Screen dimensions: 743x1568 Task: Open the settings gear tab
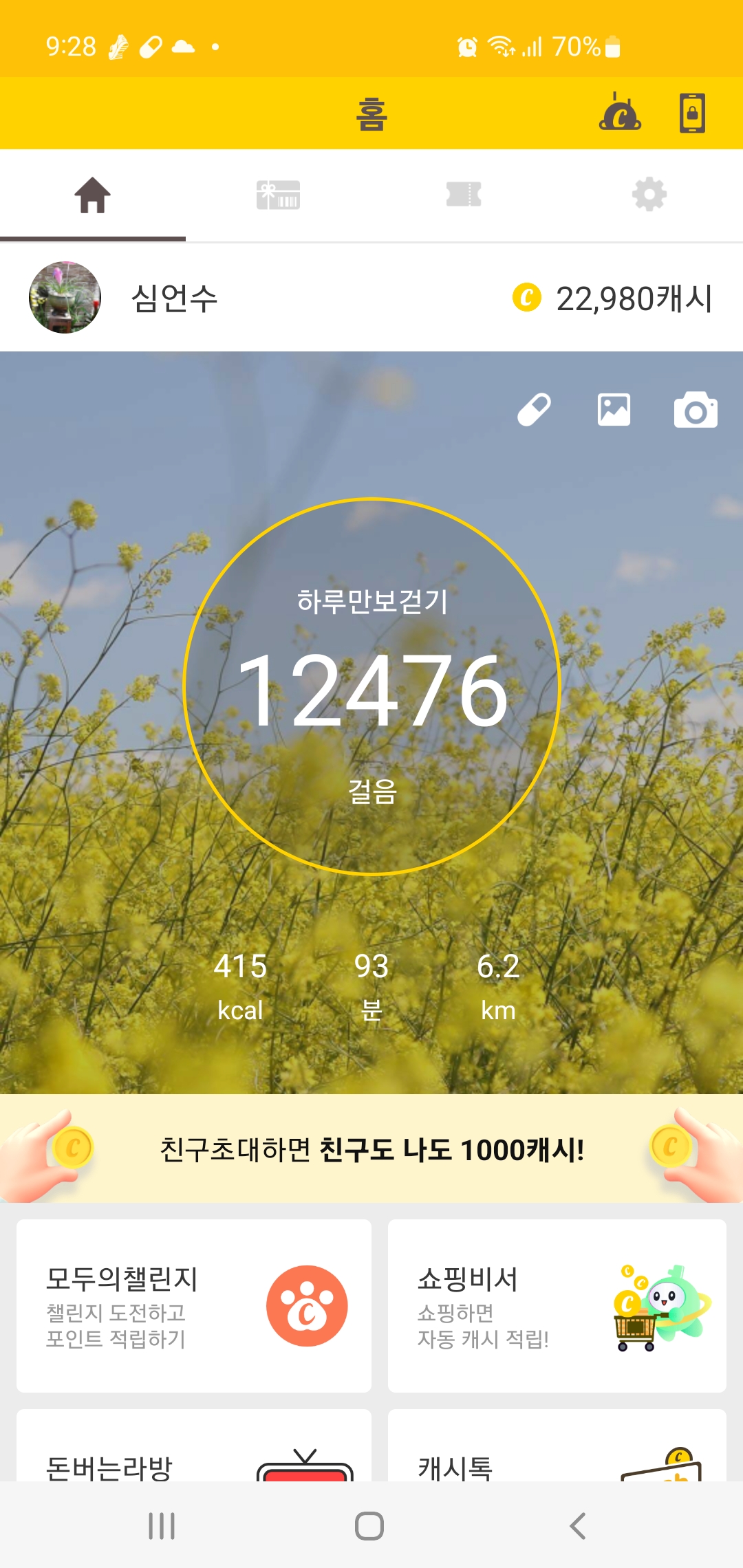649,195
